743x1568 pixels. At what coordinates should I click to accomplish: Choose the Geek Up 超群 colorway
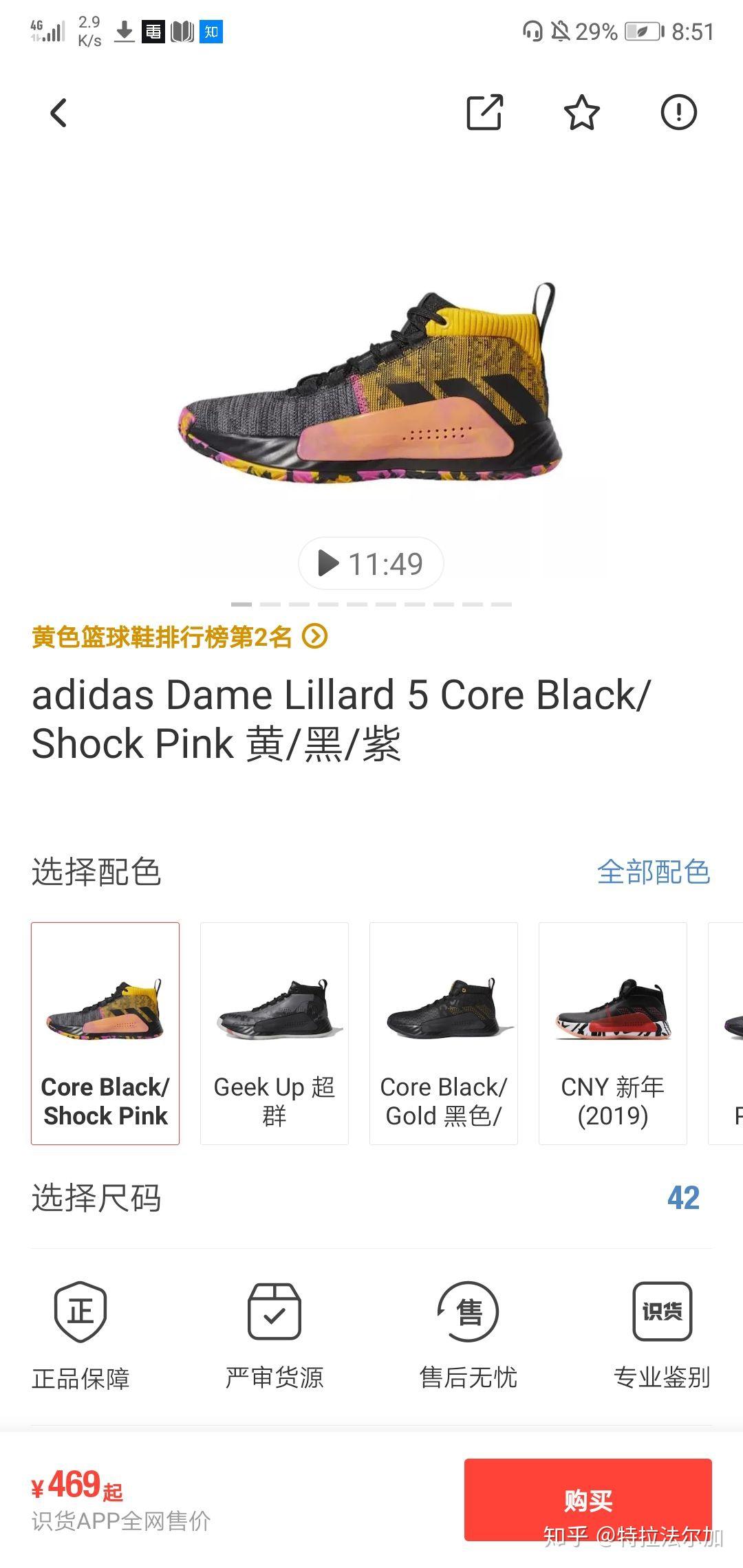274,1033
